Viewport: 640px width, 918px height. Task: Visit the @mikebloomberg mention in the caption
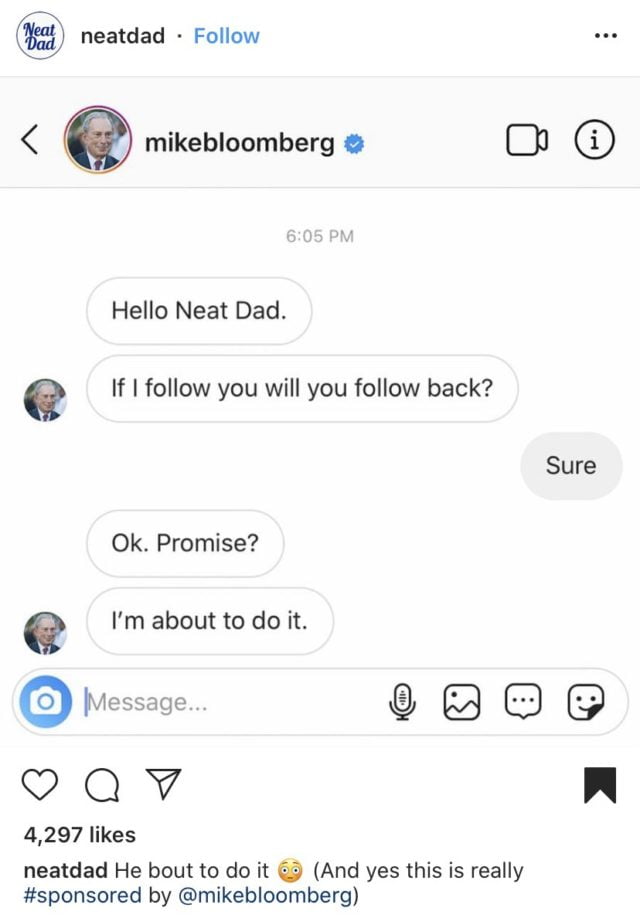264,895
